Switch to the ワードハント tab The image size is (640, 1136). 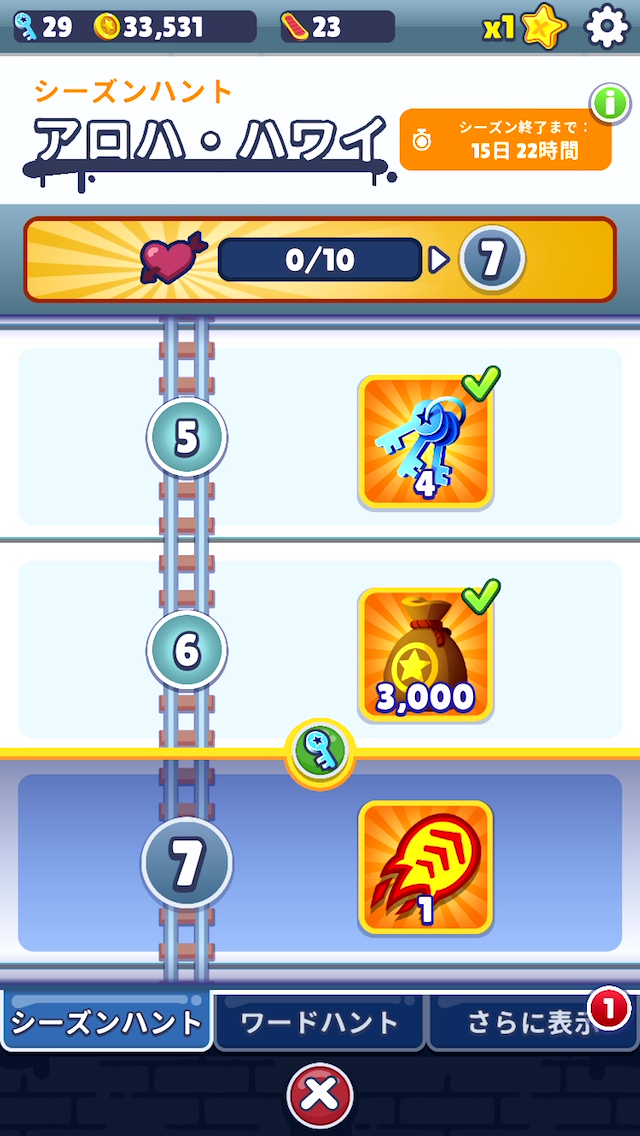point(320,1022)
